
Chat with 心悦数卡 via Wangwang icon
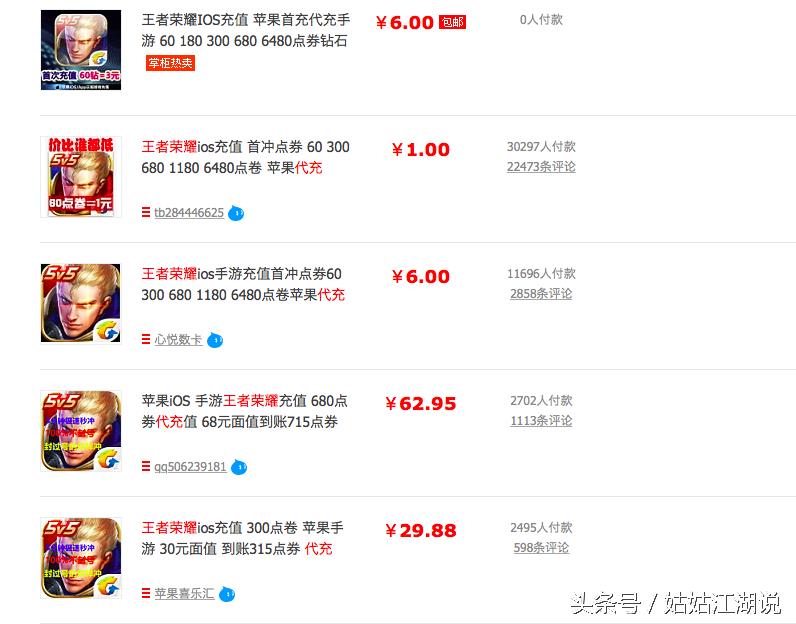click(215, 340)
